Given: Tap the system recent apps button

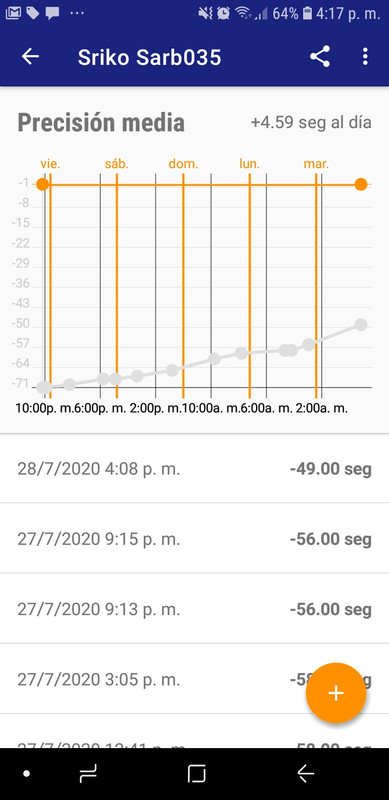Looking at the screenshot, I should pos(88,774).
